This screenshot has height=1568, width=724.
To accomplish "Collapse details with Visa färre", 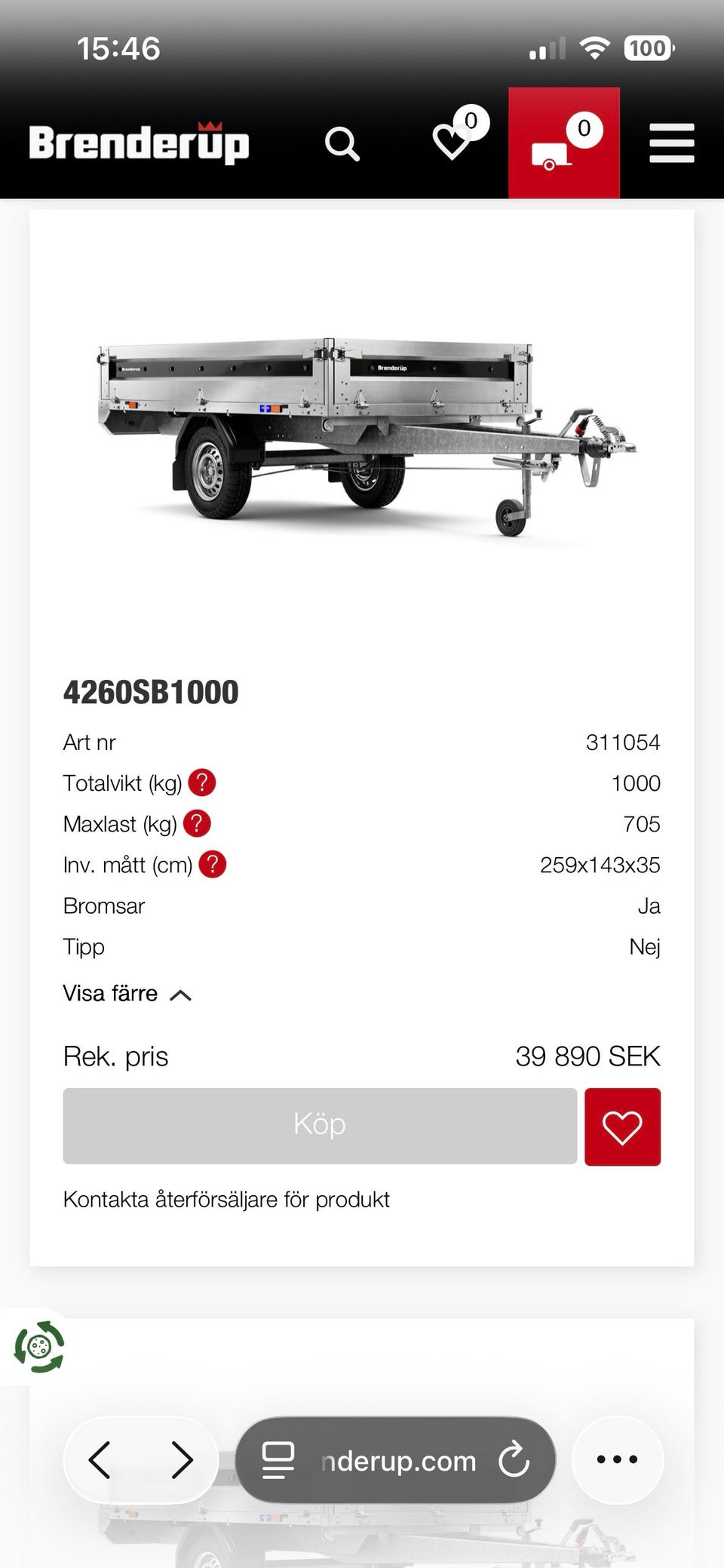I will (127, 994).
